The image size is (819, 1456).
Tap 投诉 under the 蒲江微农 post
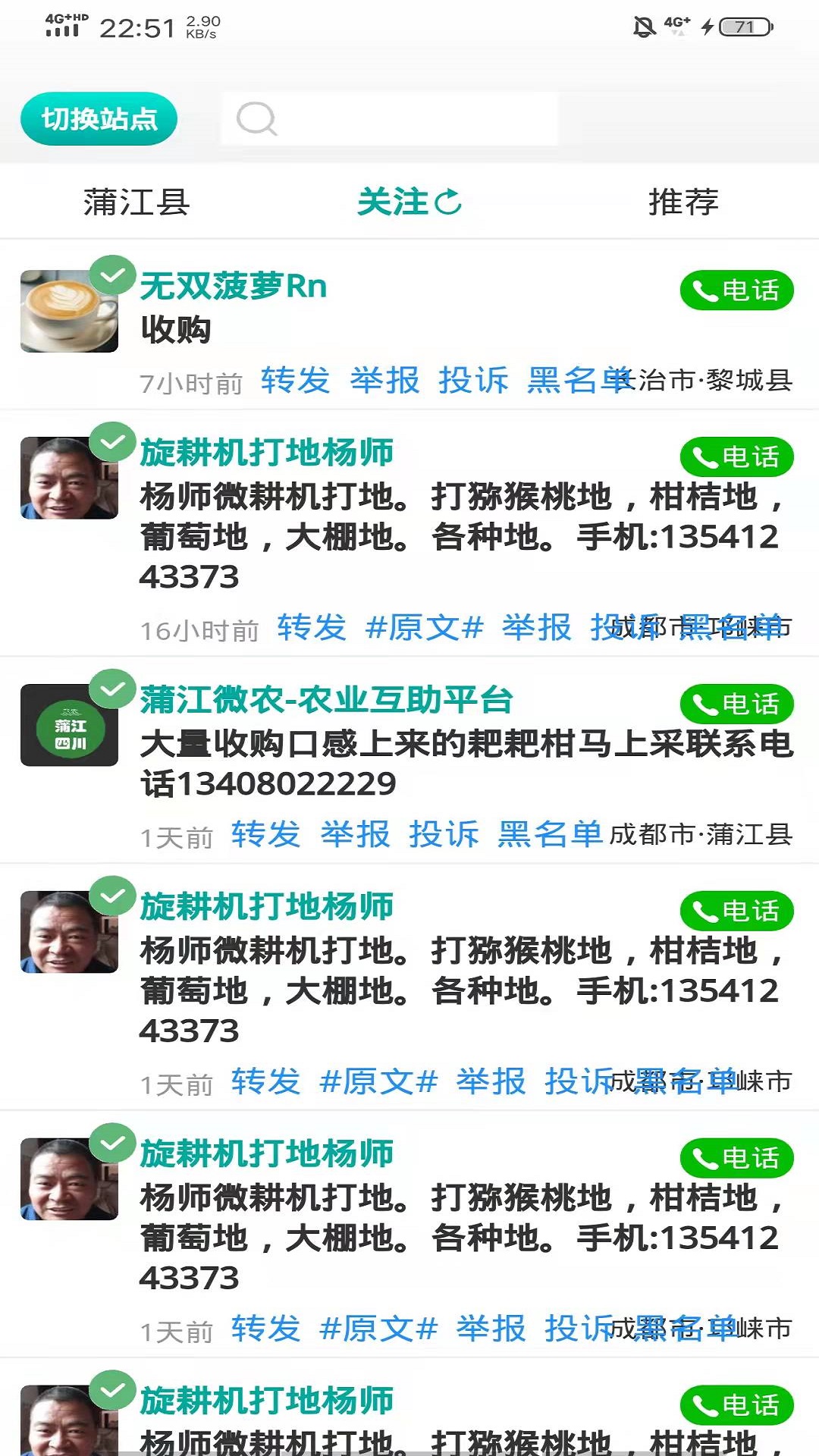pos(444,834)
